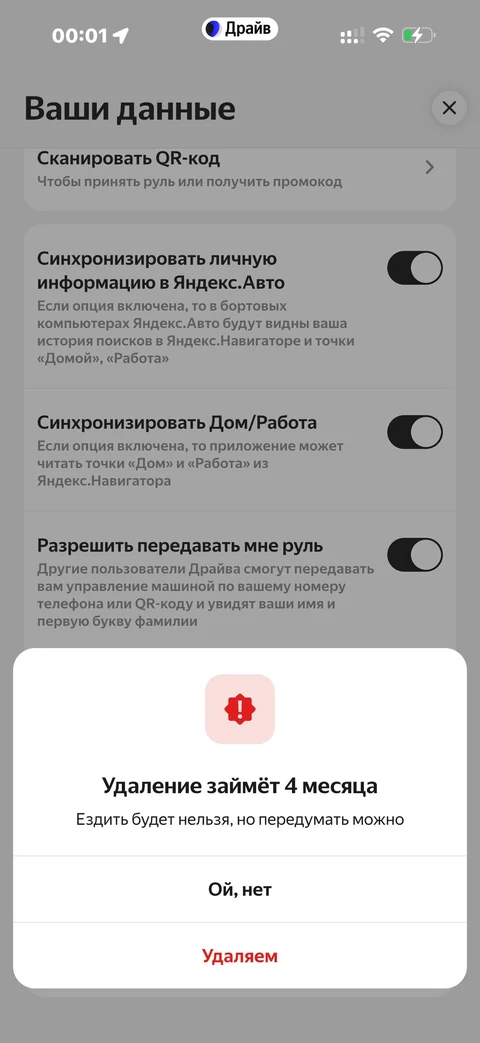Turn off 'Разрешить передавать мне руль'
Screen dimensions: 480x1043
[415, 555]
